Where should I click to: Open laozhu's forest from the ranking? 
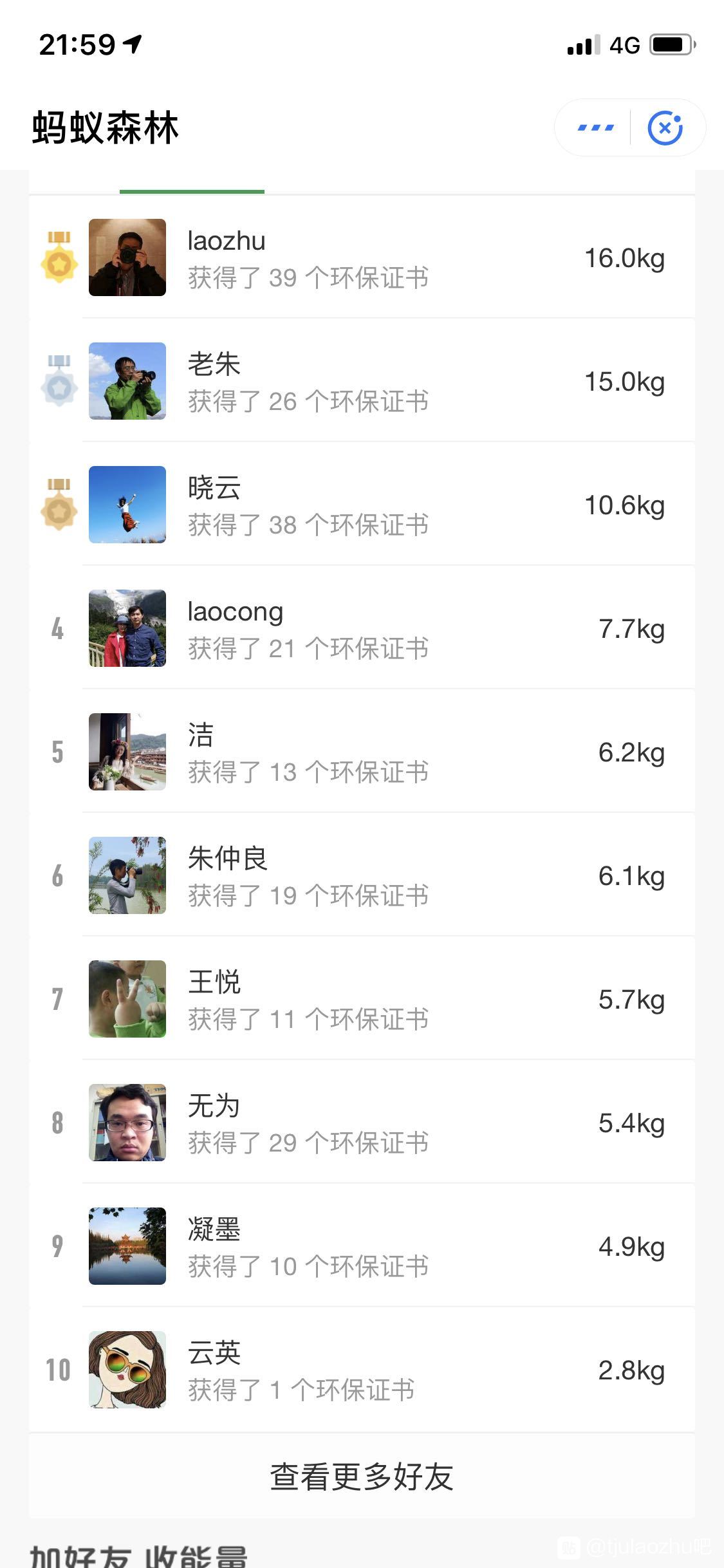362,257
